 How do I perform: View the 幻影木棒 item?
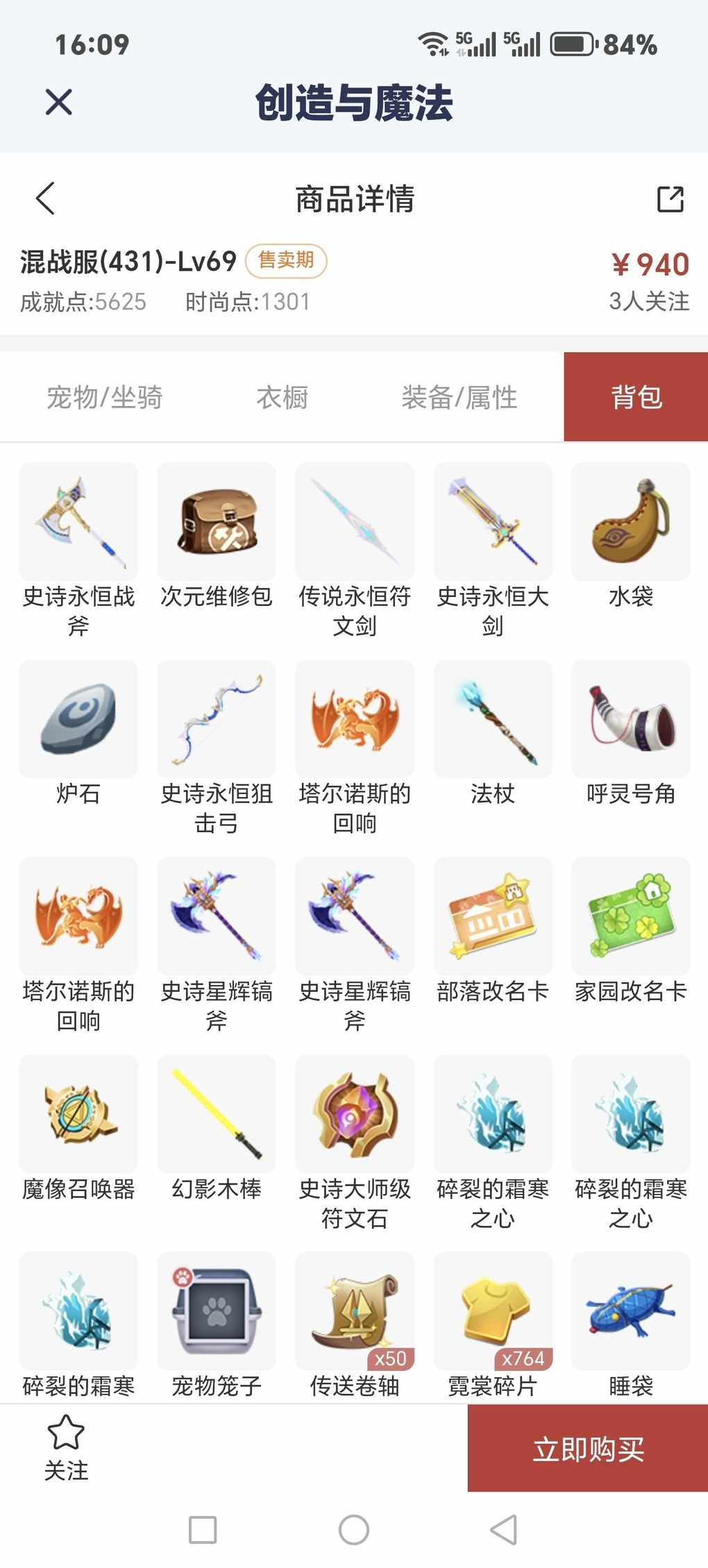point(217,1113)
